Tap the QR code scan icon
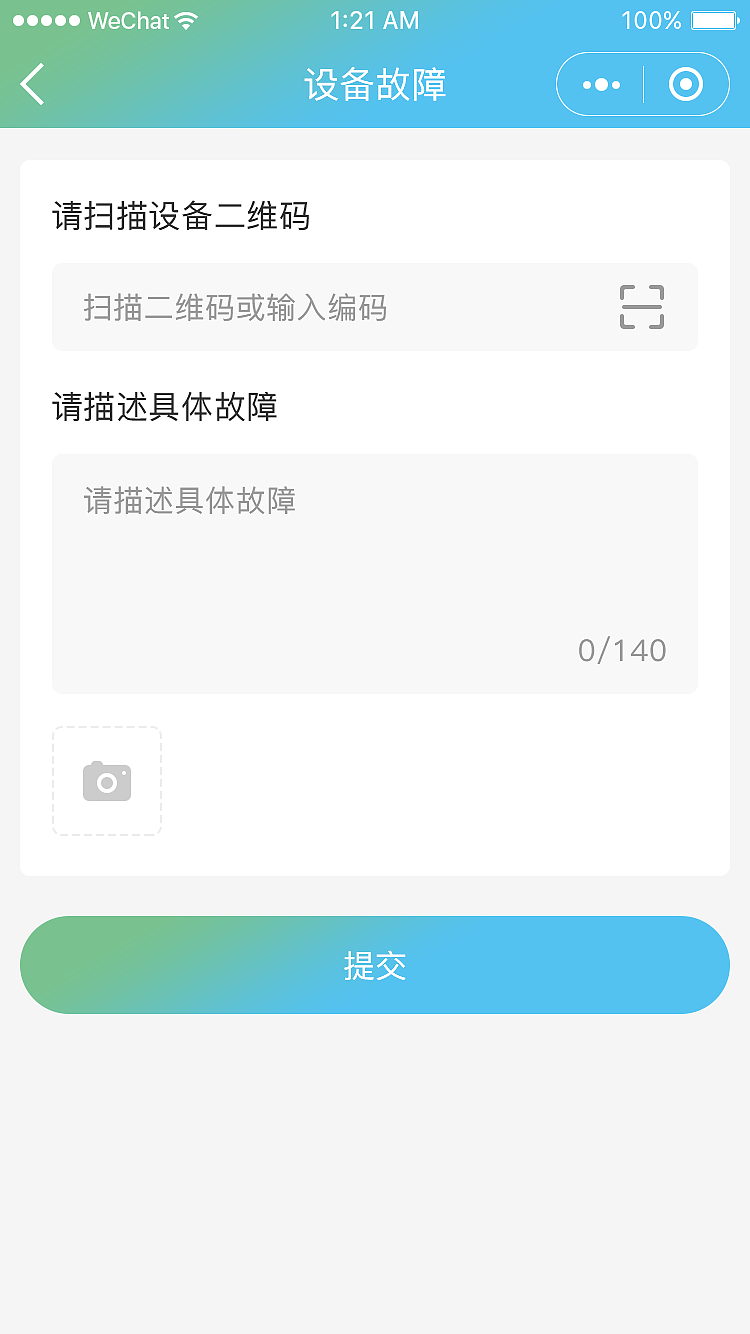750x1334 pixels. coord(641,307)
